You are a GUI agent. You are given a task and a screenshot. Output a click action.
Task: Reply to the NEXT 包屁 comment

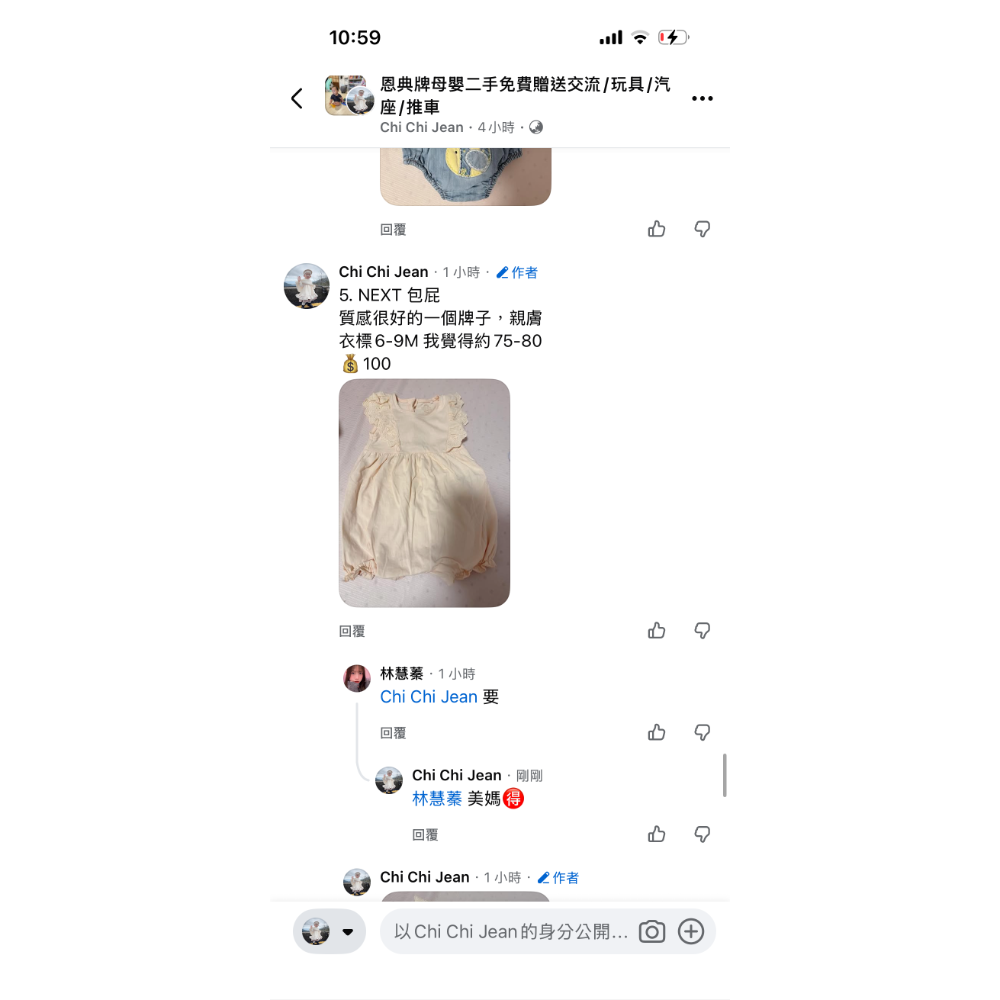351,631
